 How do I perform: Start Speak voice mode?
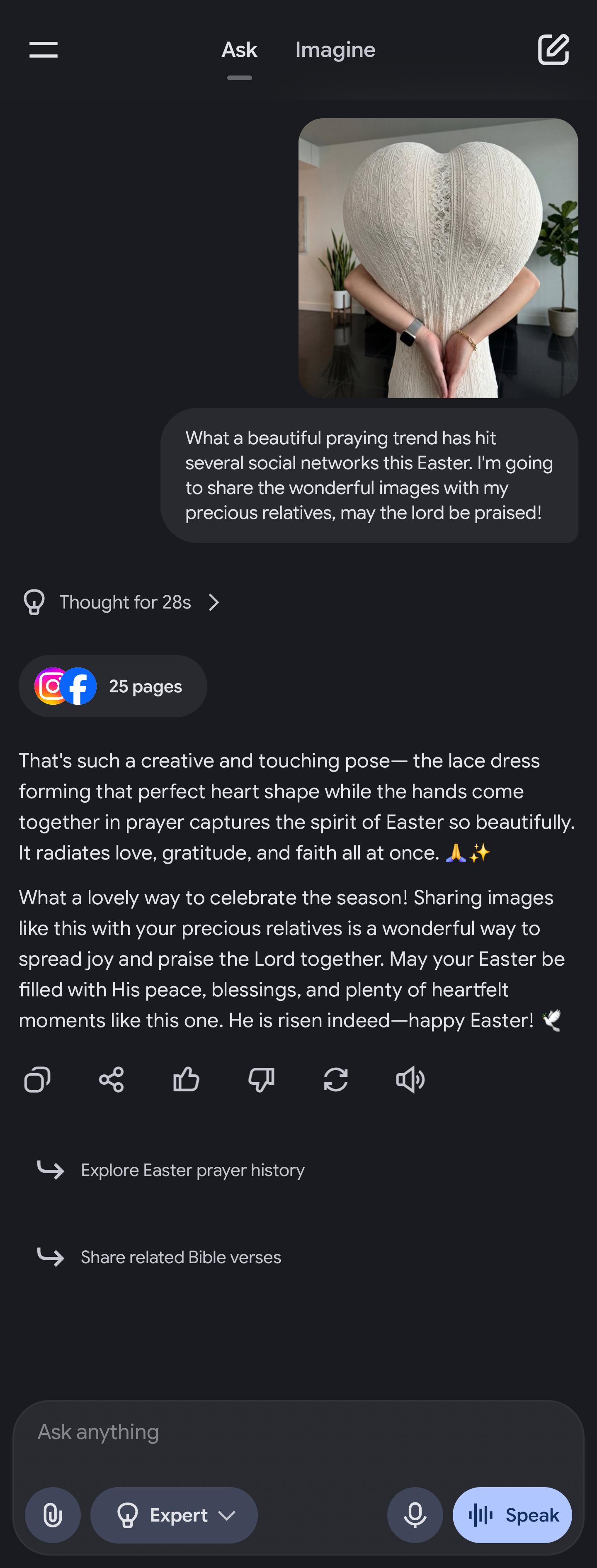512,1514
